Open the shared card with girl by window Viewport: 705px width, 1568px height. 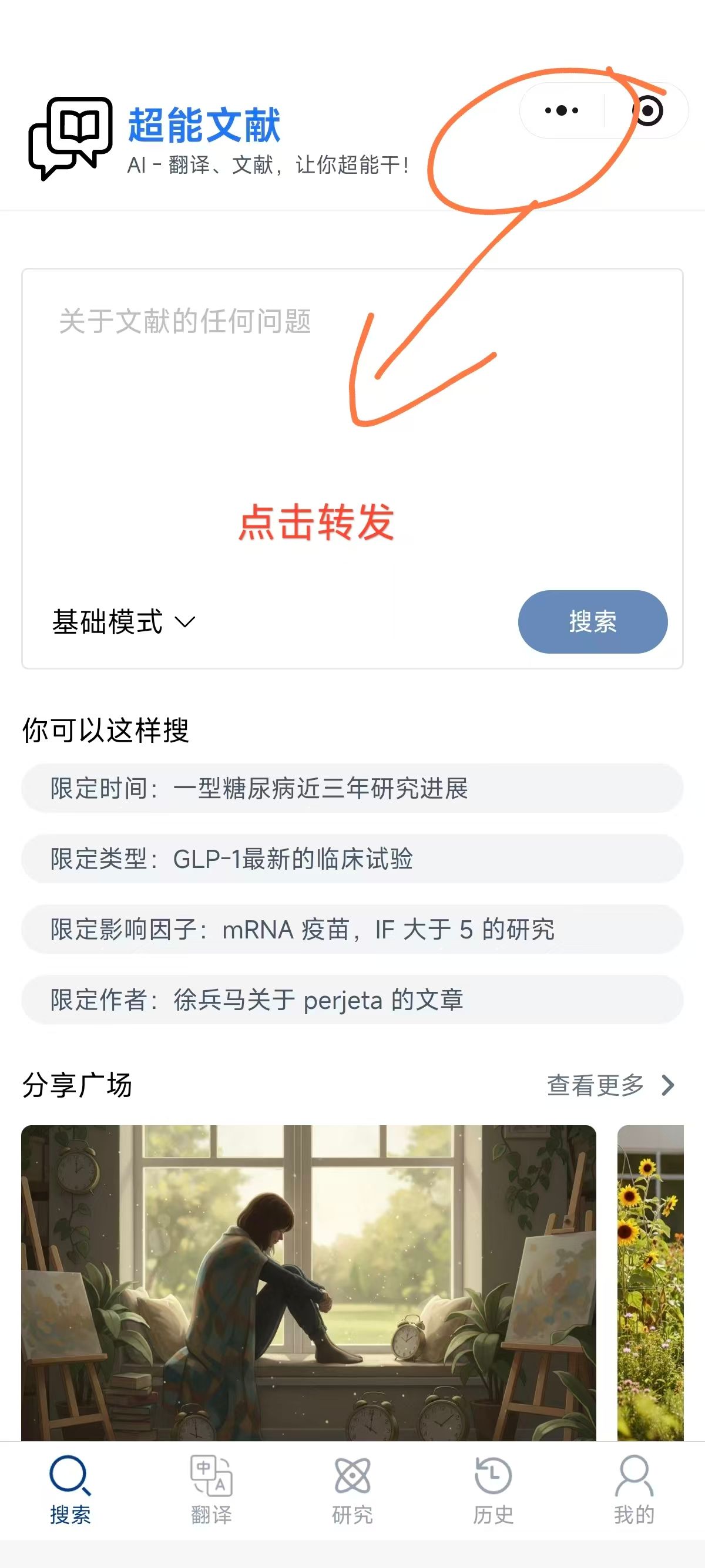coord(308,1282)
